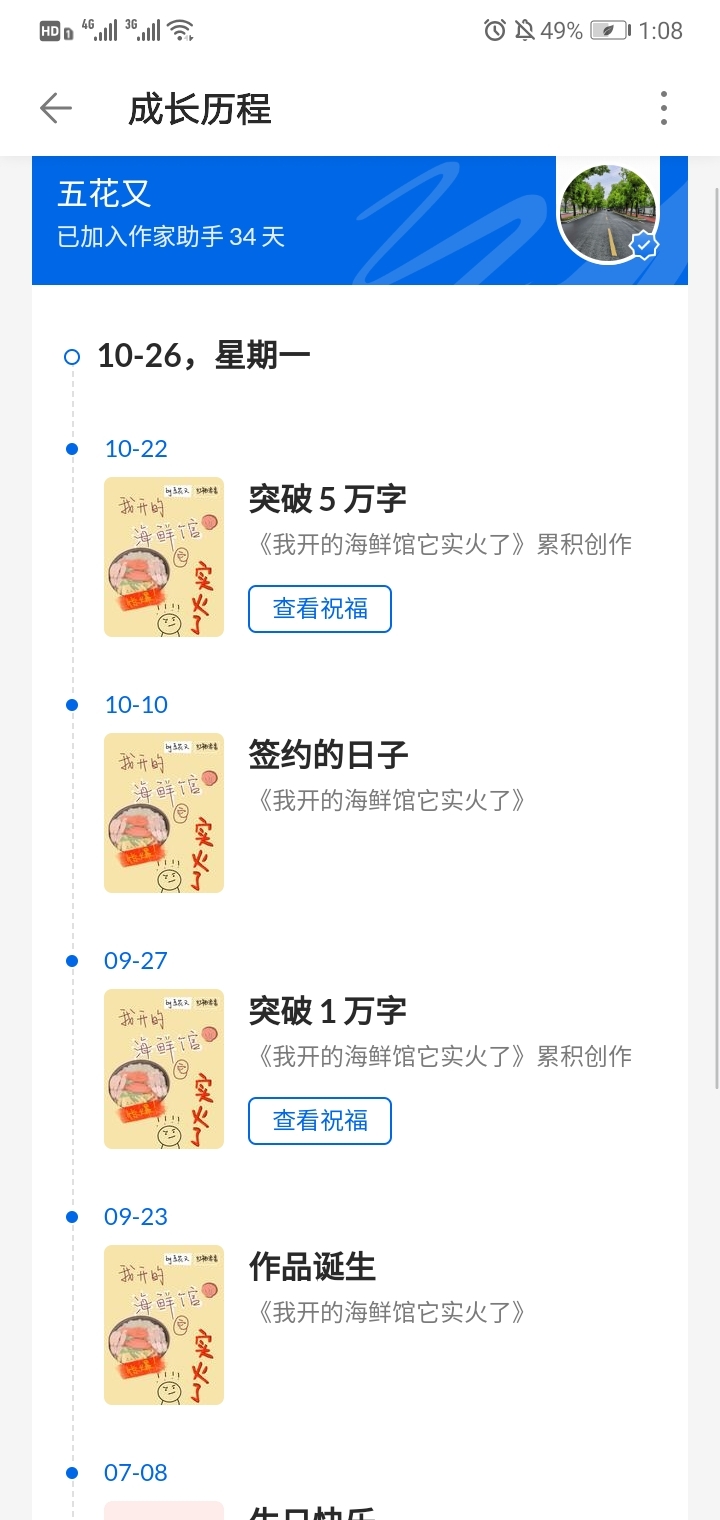The height and width of the screenshot is (1520, 720).
Task: Open the book cover beside 签约的日子
Action: [x=164, y=813]
